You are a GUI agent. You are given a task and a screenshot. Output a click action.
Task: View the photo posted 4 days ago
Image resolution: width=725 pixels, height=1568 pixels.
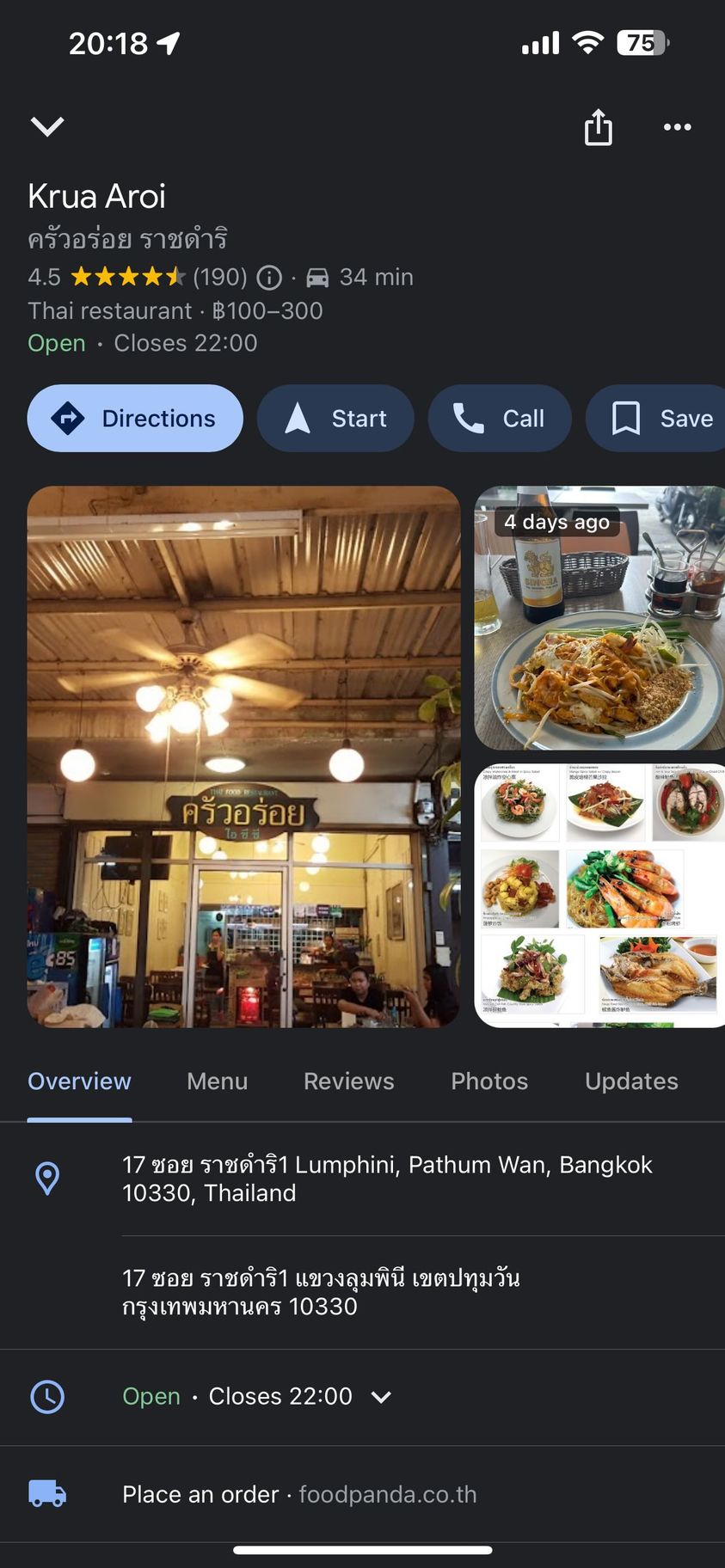click(599, 617)
